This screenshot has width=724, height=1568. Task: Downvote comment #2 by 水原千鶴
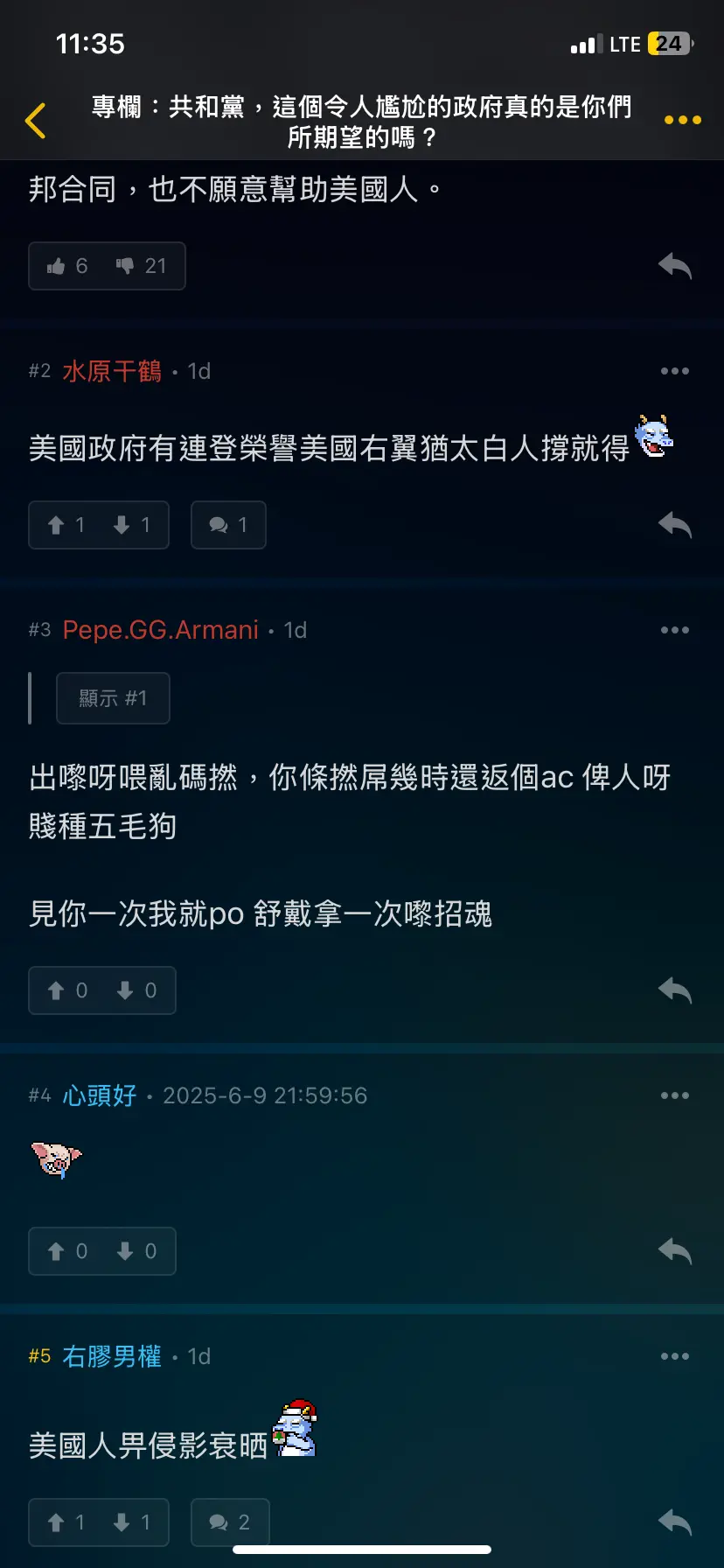coord(121,524)
